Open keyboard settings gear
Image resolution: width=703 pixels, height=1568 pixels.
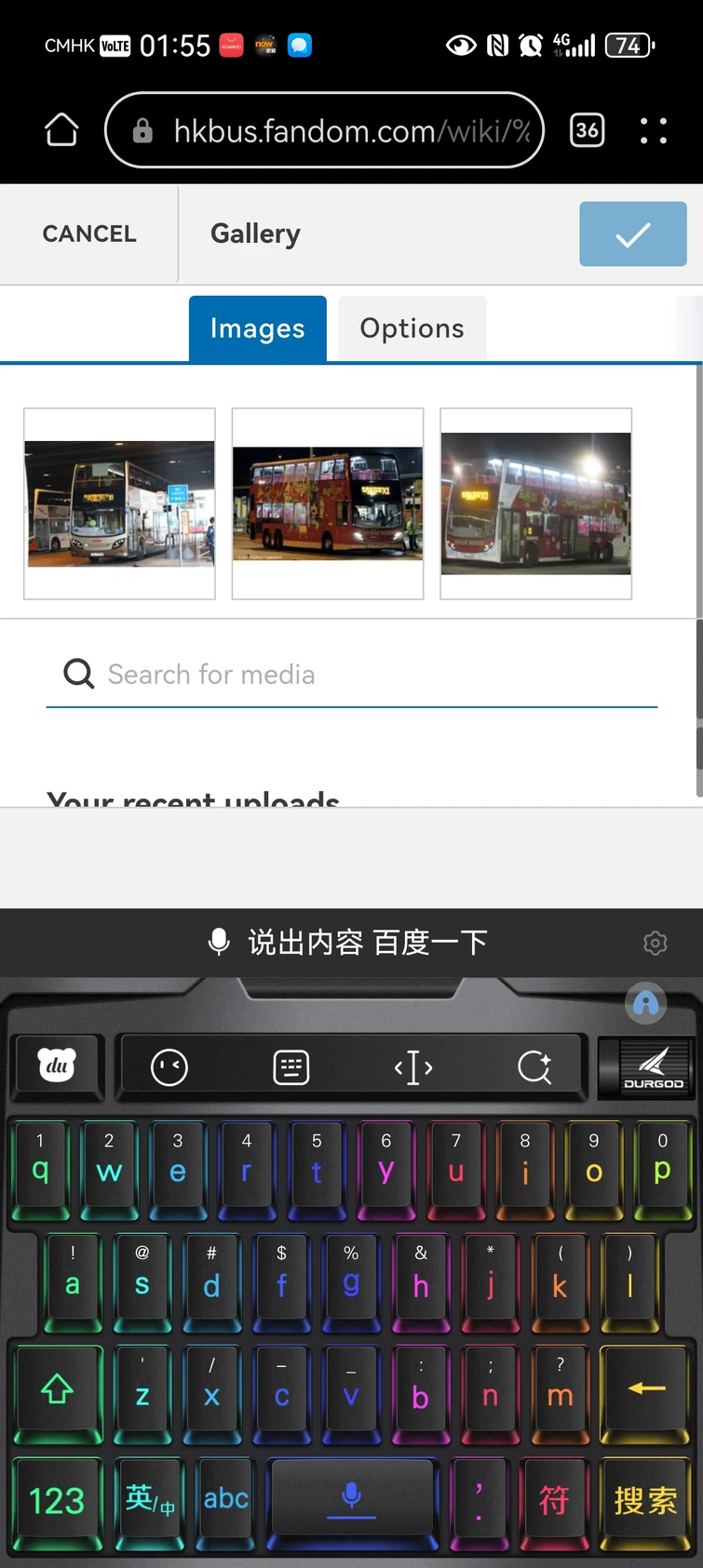coord(656,943)
